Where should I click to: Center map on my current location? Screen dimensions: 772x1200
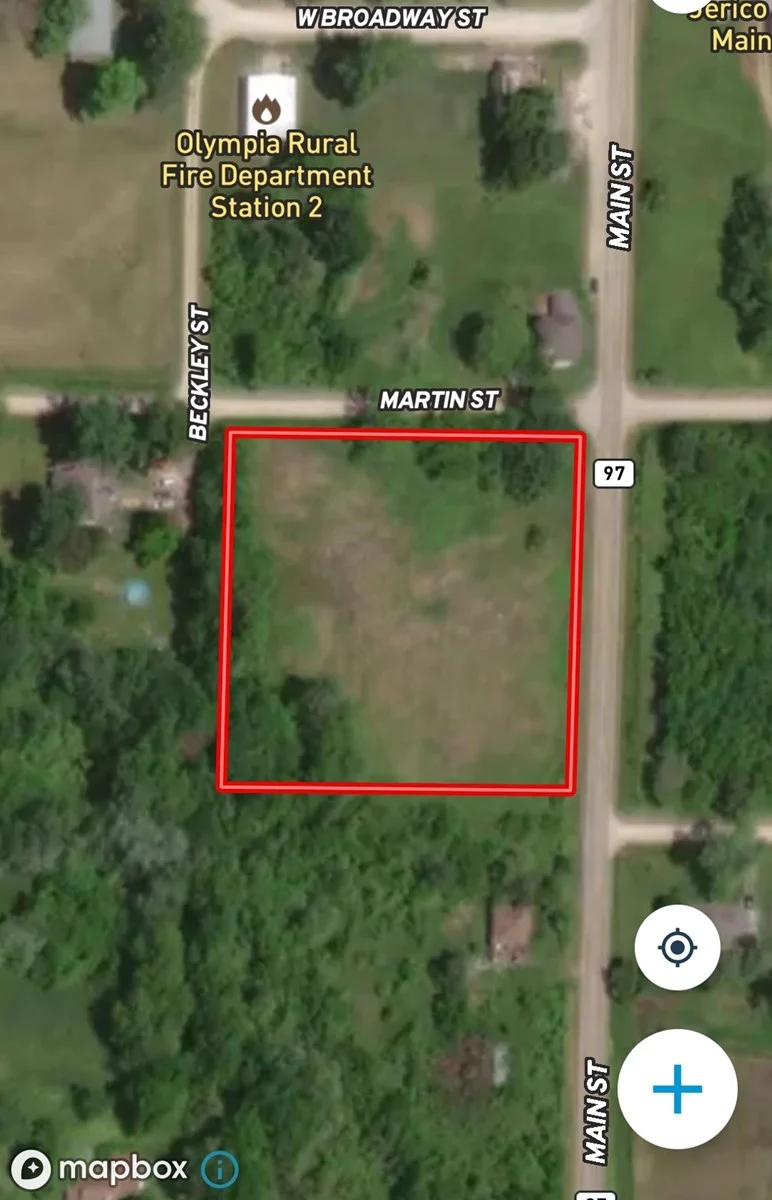[x=677, y=947]
